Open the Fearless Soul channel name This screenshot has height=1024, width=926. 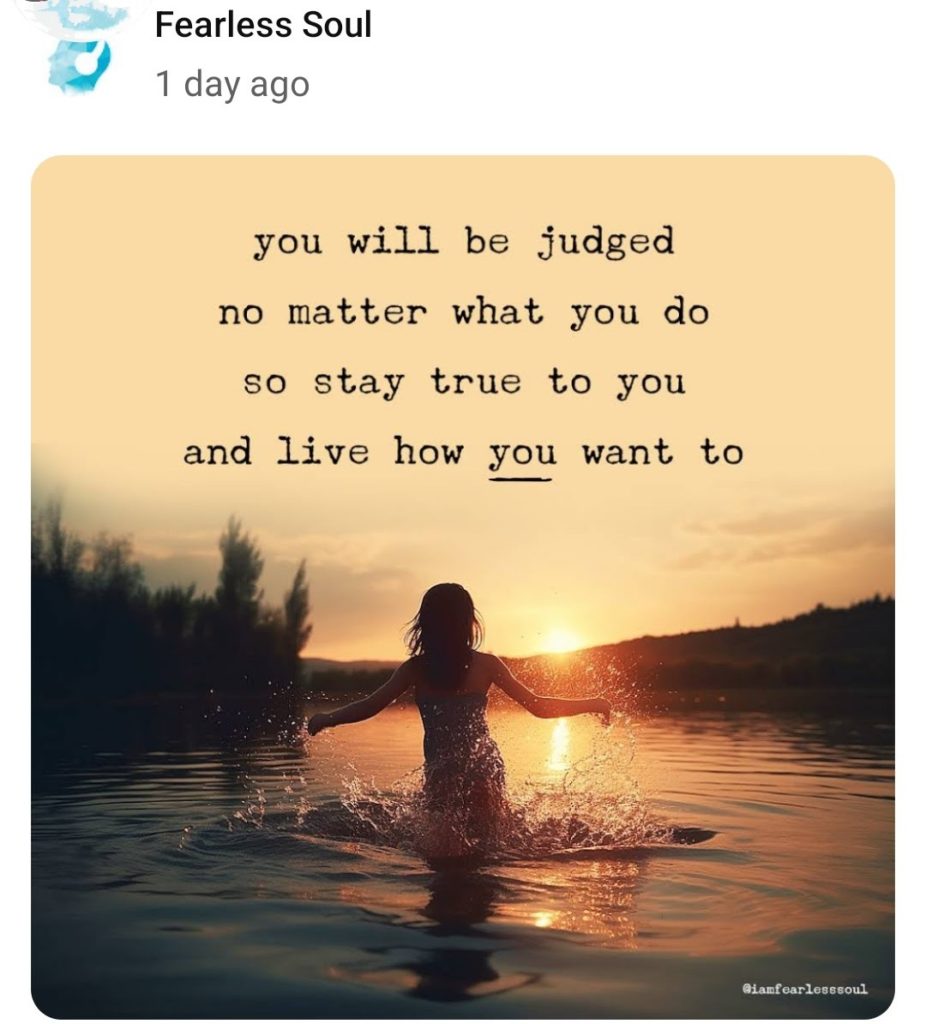coord(263,25)
